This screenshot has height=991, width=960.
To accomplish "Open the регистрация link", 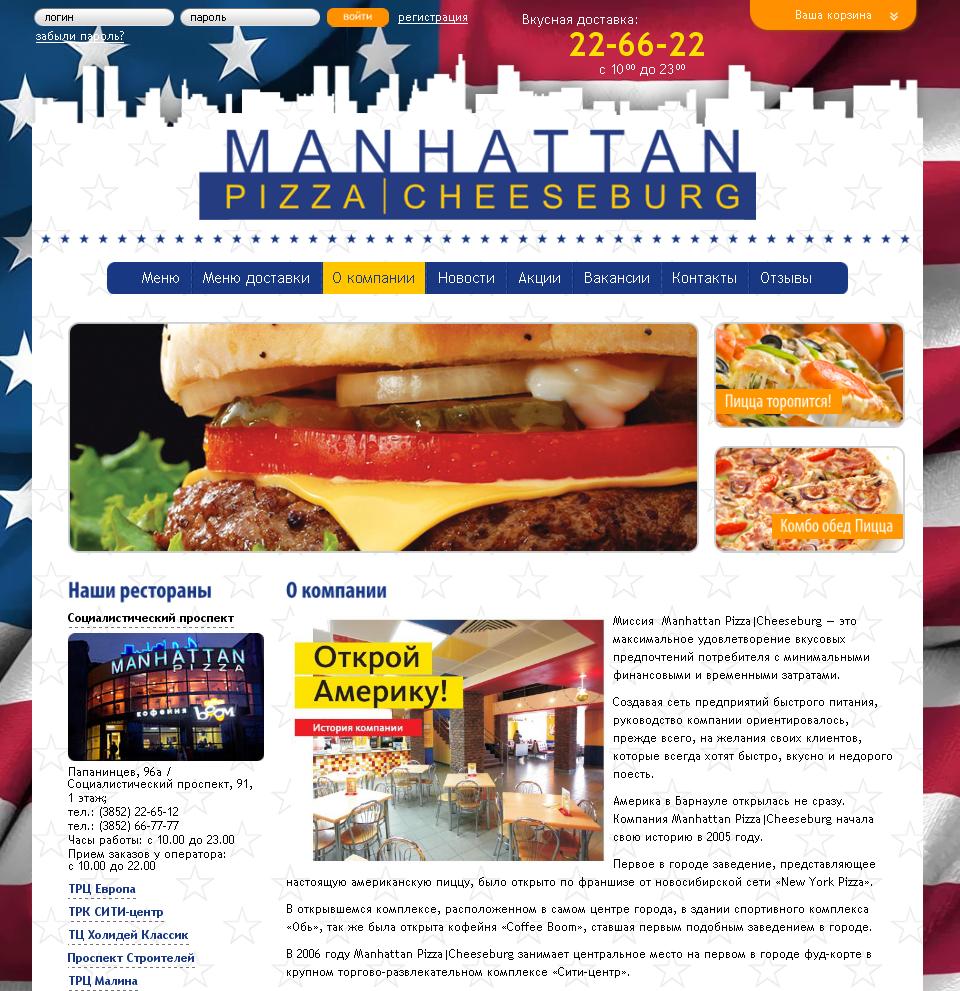I will (x=432, y=17).
